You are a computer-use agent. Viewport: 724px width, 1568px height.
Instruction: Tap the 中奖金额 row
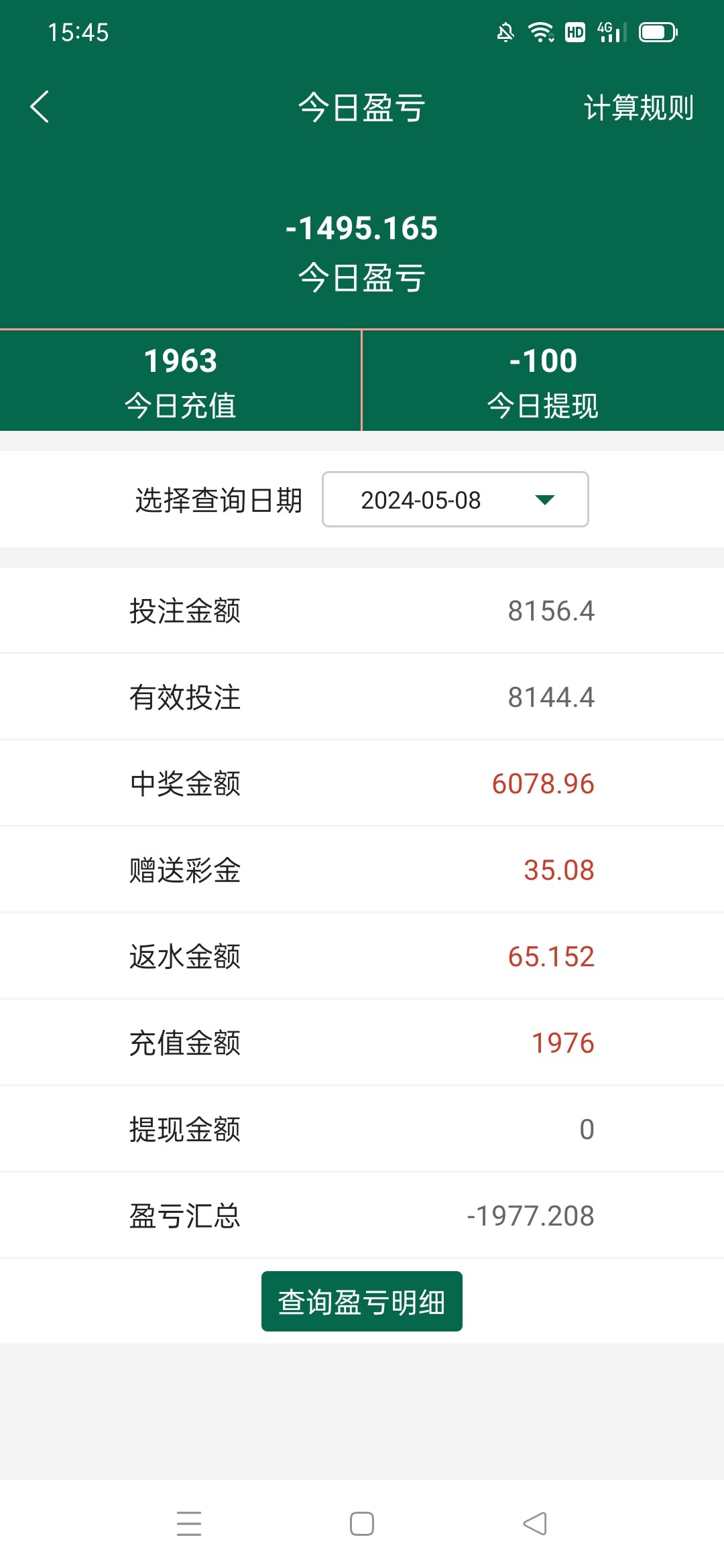[x=361, y=783]
